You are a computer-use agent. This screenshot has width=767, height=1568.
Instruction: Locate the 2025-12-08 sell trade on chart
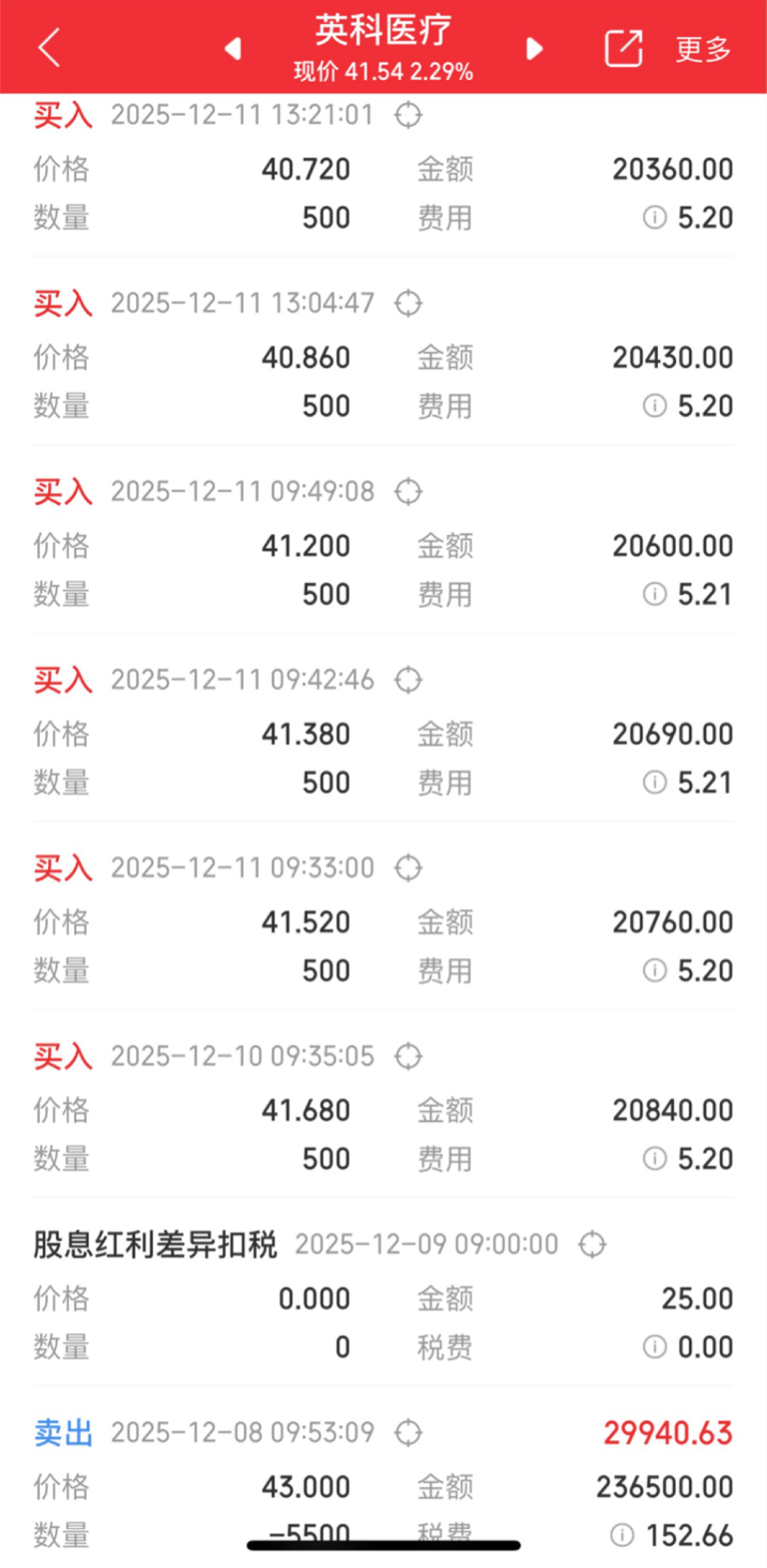pyautogui.click(x=408, y=1432)
